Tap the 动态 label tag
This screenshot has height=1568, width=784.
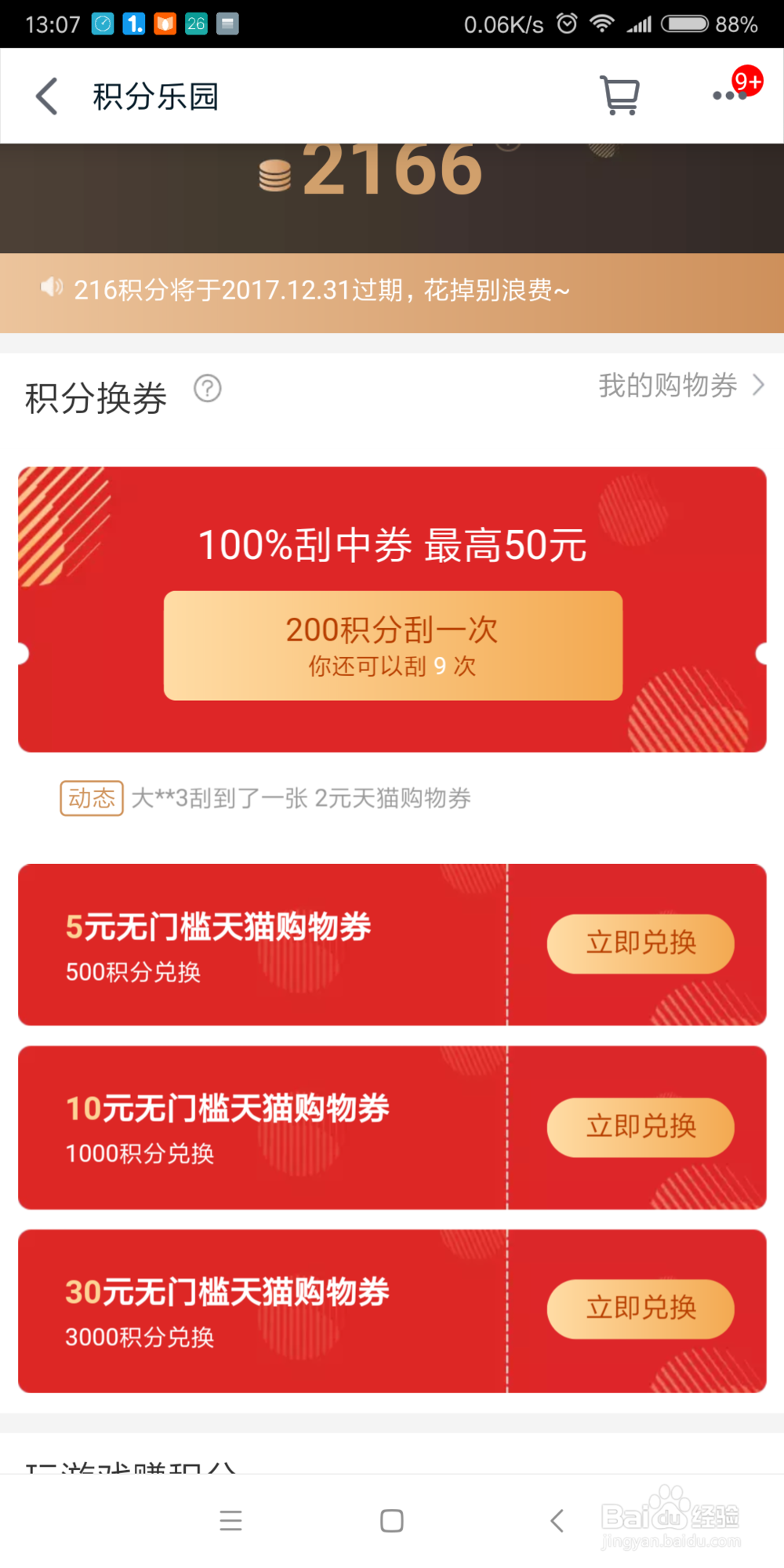click(x=90, y=798)
